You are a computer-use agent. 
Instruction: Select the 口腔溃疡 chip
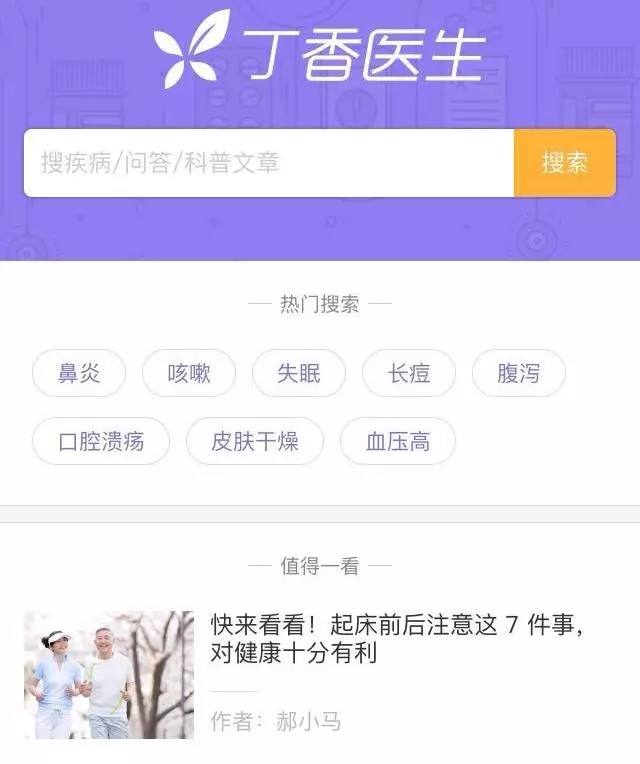[x=101, y=441]
